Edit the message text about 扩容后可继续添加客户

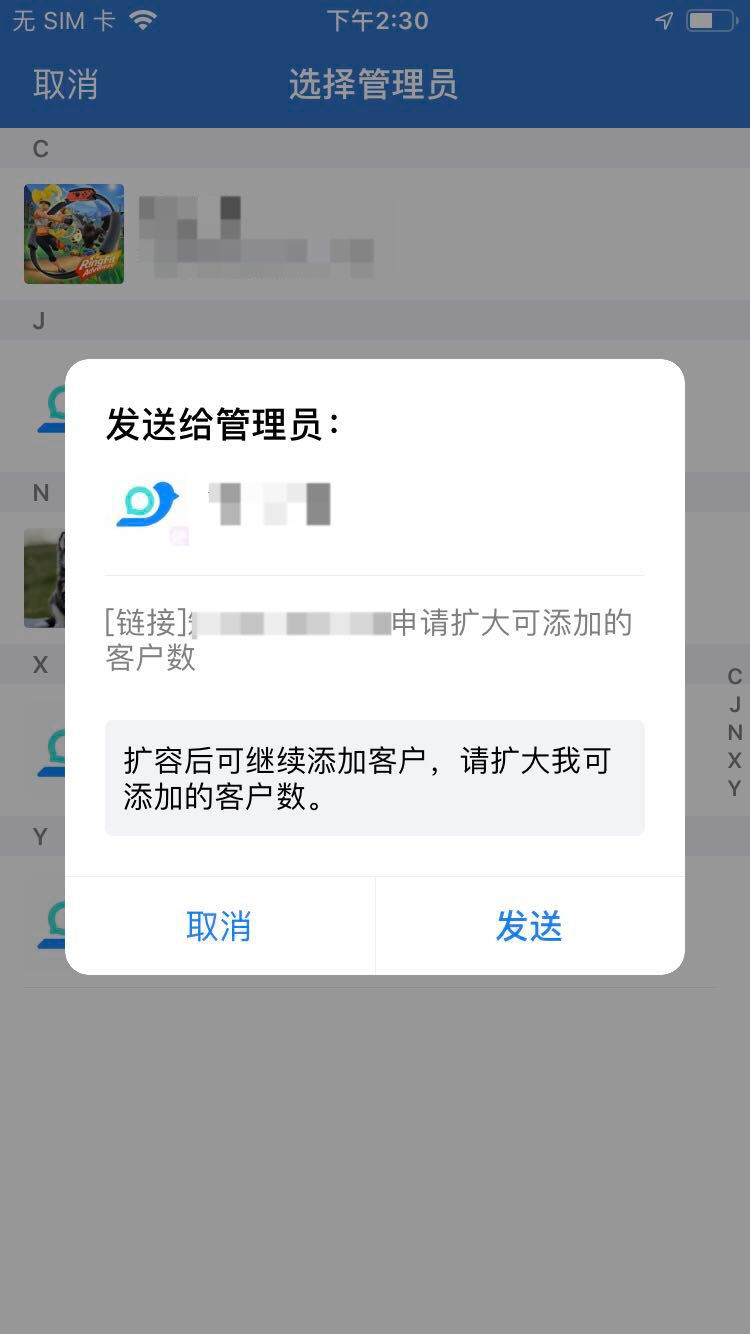pyautogui.click(x=374, y=778)
